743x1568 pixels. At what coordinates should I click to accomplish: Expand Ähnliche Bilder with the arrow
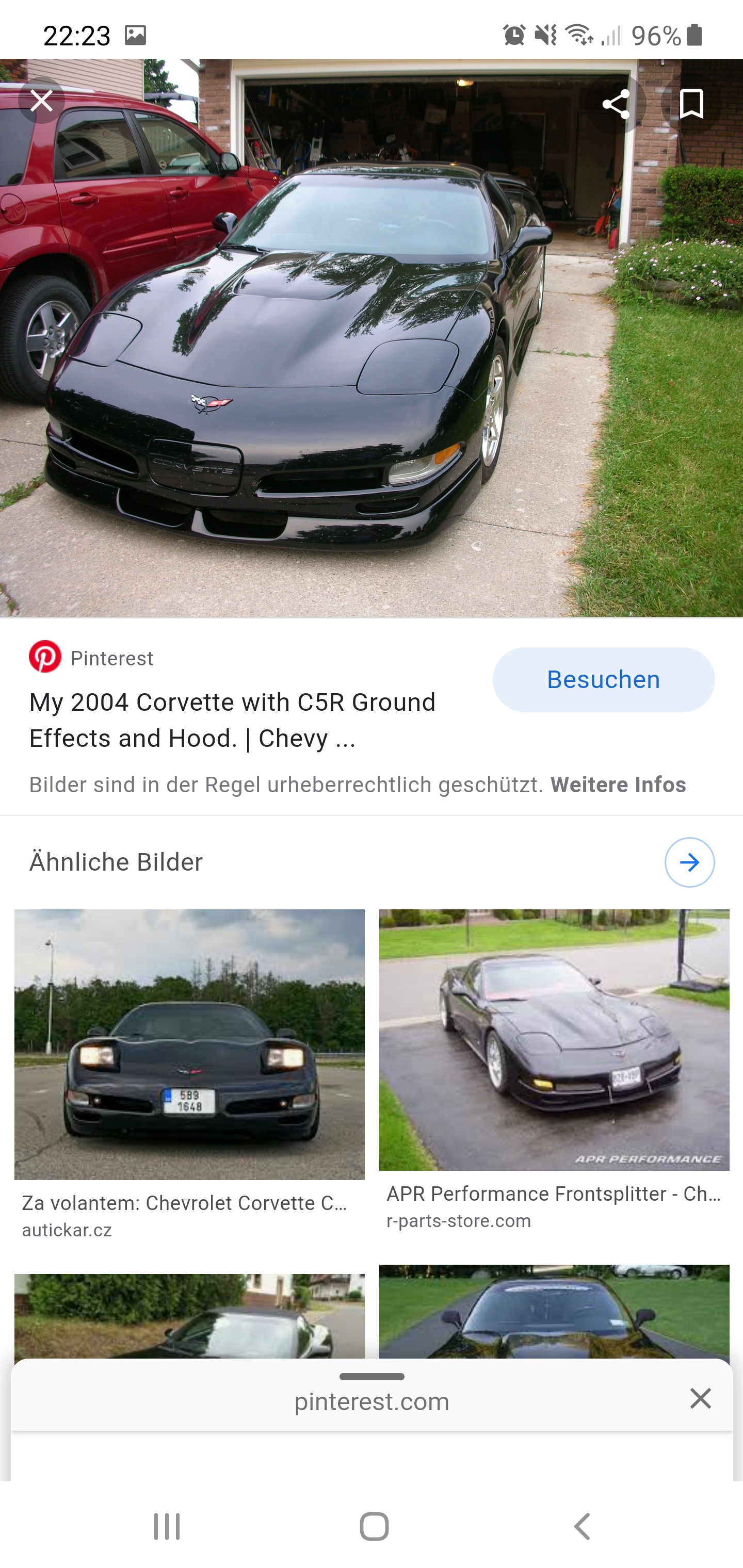pyautogui.click(x=689, y=862)
